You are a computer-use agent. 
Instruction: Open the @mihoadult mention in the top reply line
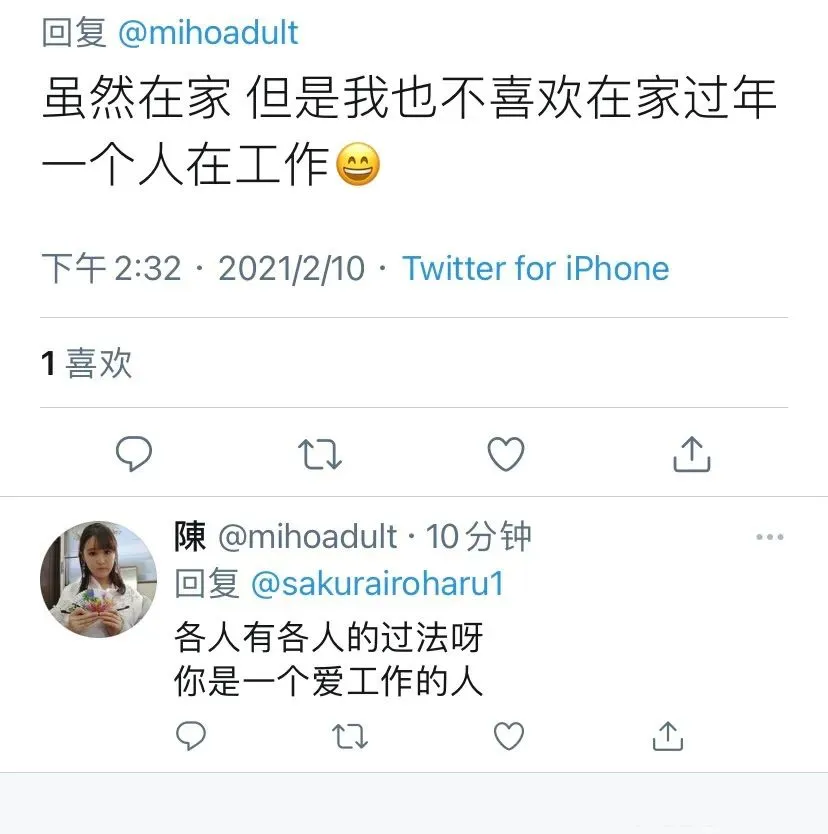(208, 33)
